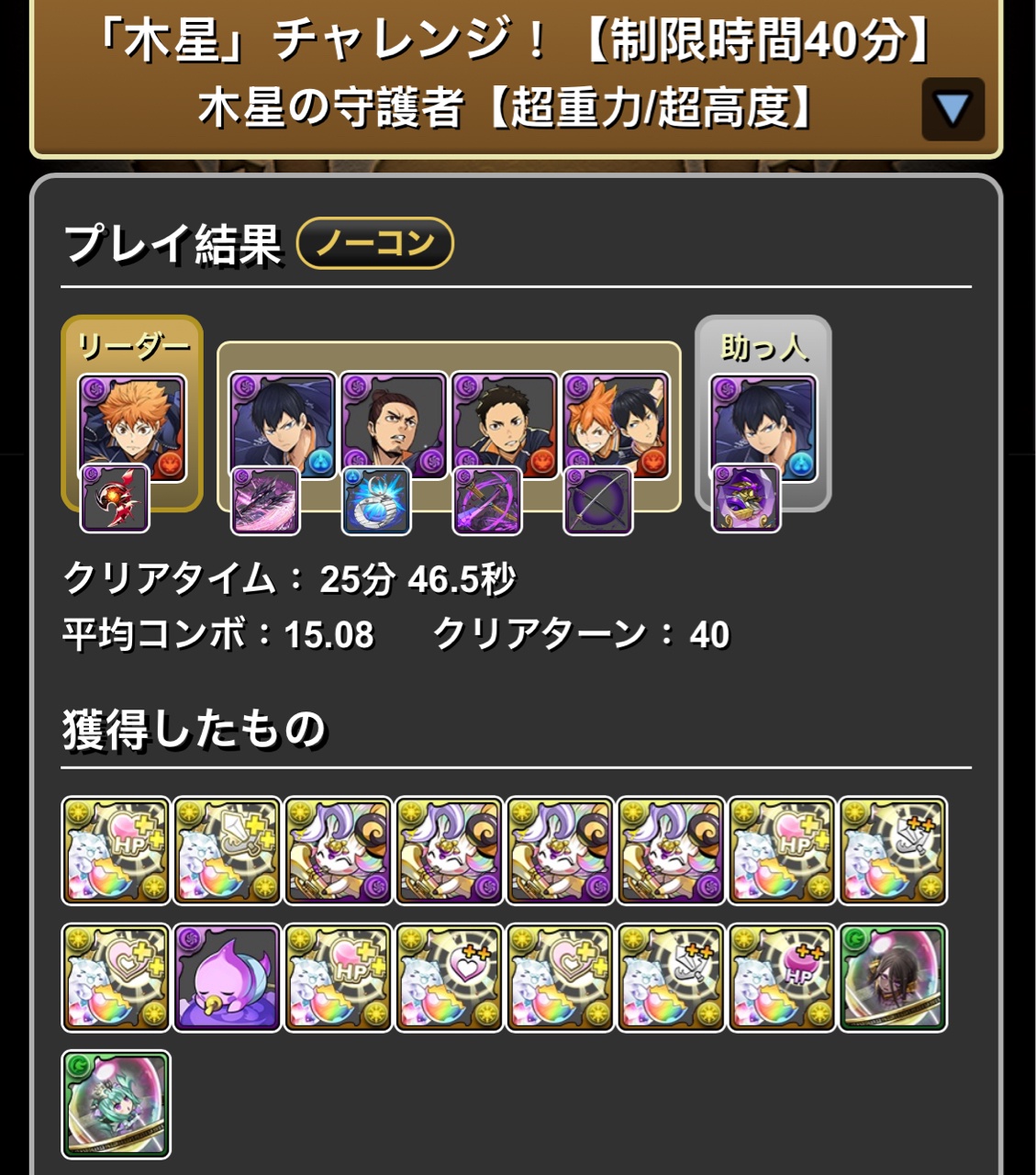Open the purple slime reward item
The width and height of the screenshot is (1036, 1175).
227,978
